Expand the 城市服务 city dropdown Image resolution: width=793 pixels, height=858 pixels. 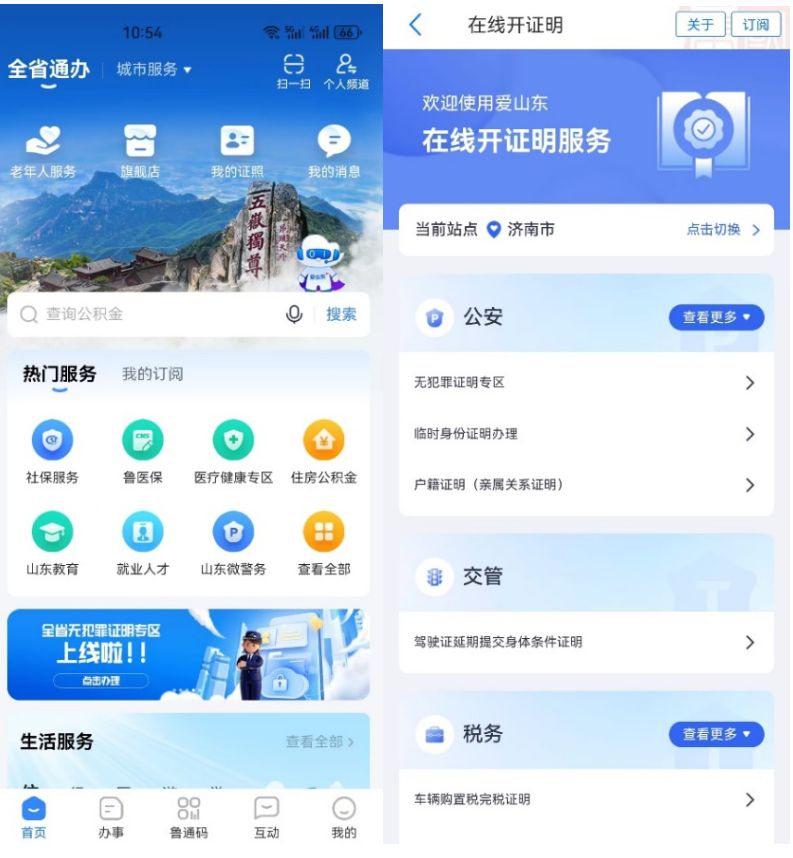tap(154, 69)
